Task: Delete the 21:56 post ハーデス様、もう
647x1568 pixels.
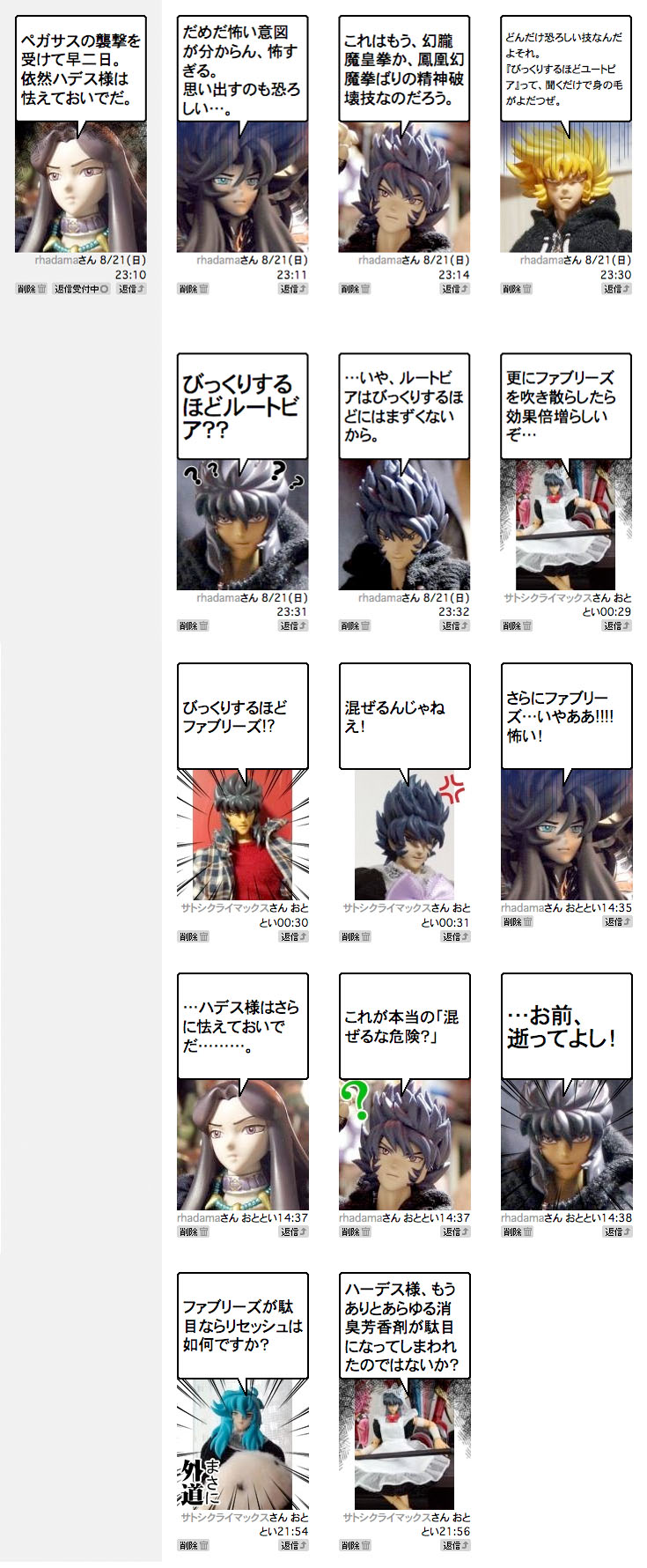Action: 355,1546
